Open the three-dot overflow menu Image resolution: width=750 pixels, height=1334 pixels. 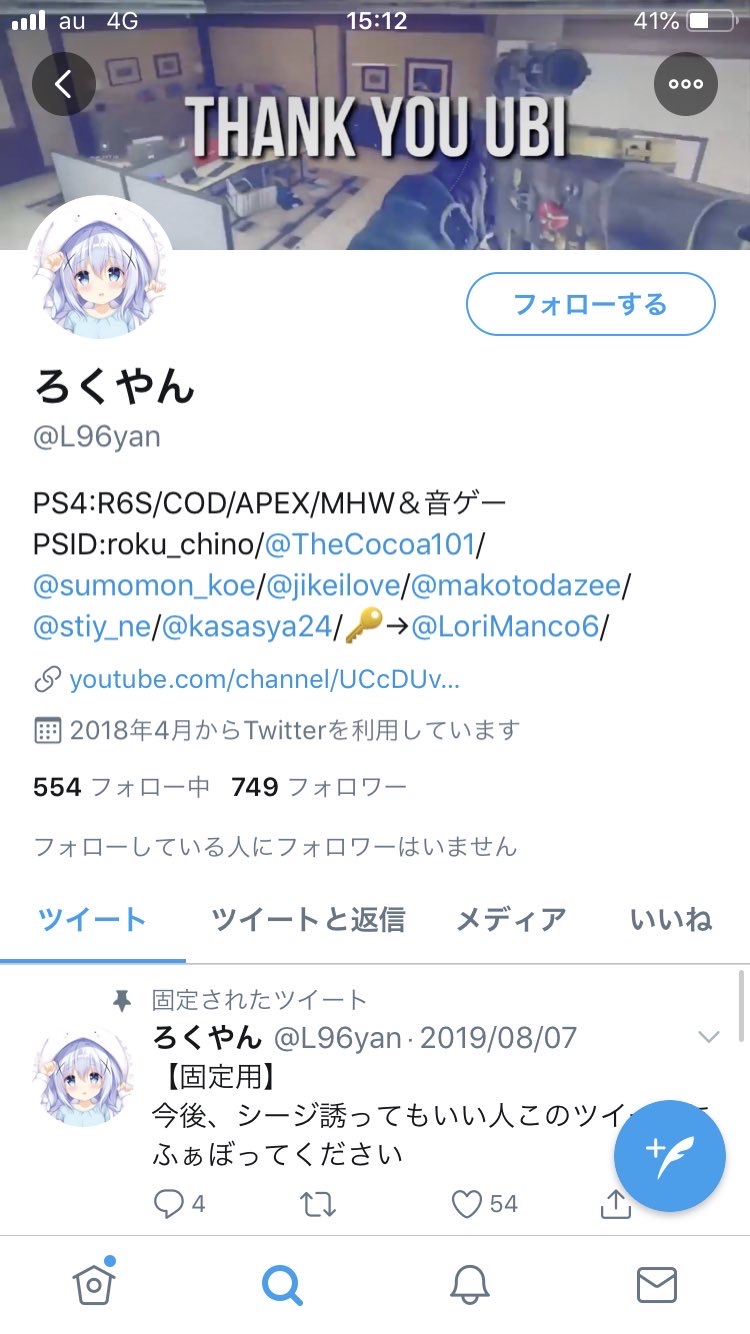686,84
